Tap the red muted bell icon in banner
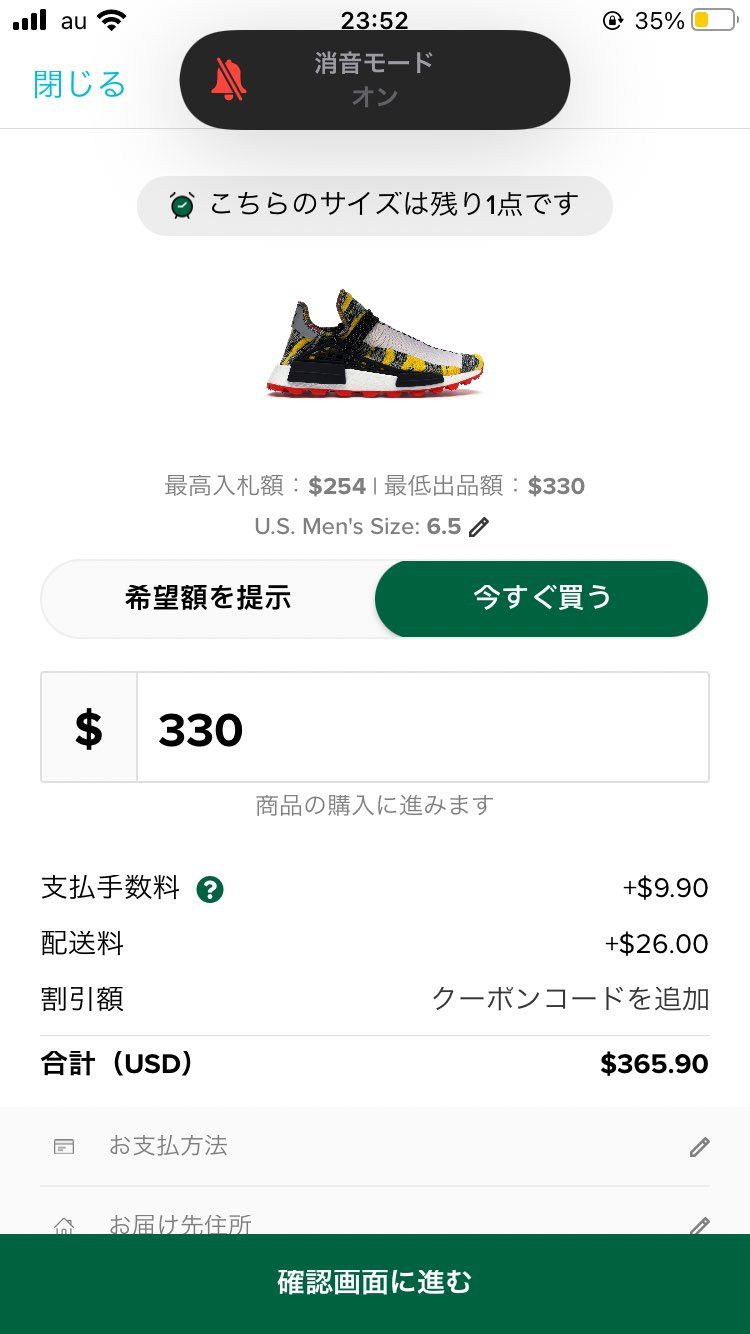This screenshot has width=750, height=1334. 225,77
